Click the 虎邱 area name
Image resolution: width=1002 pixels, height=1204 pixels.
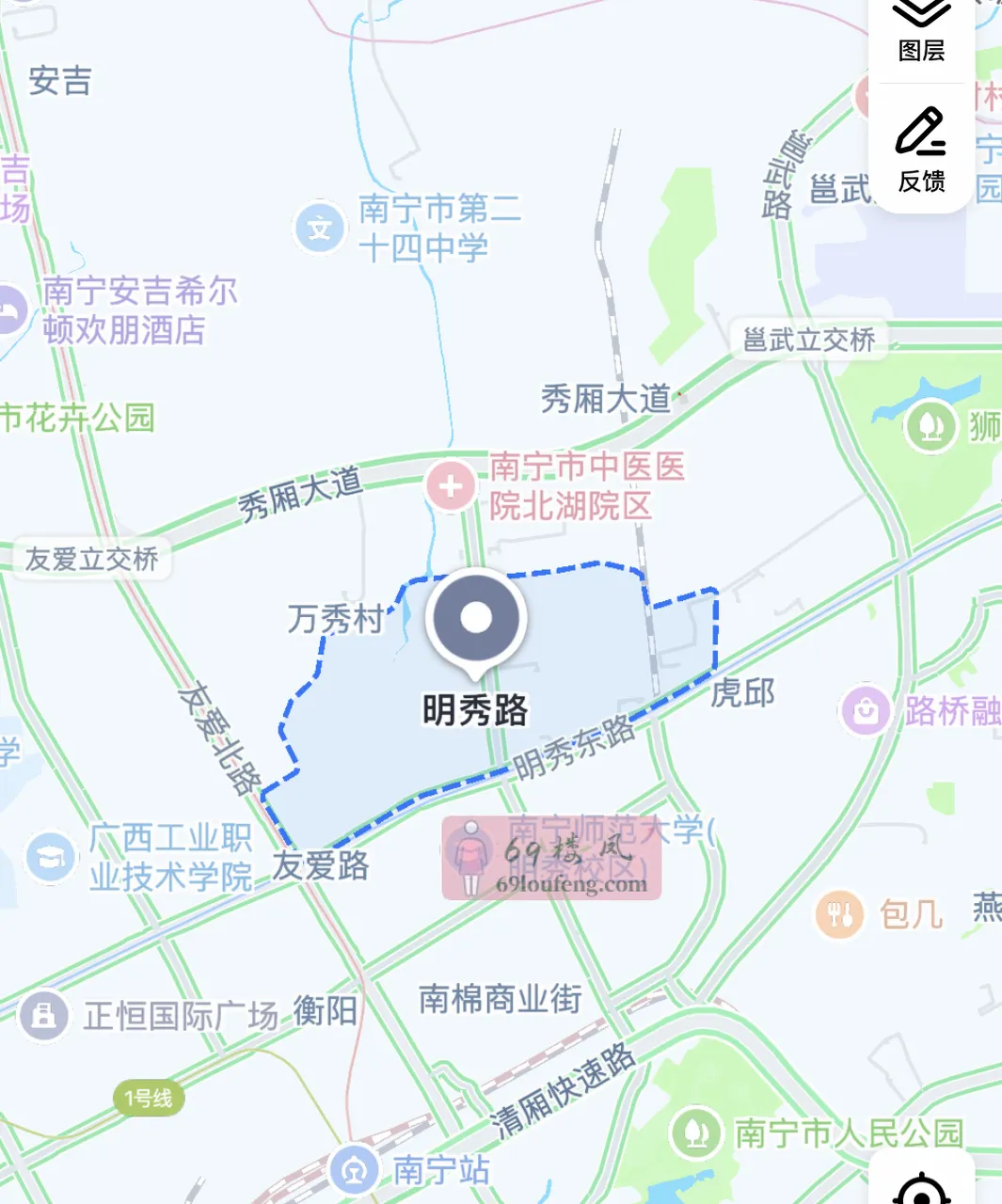[x=742, y=691]
